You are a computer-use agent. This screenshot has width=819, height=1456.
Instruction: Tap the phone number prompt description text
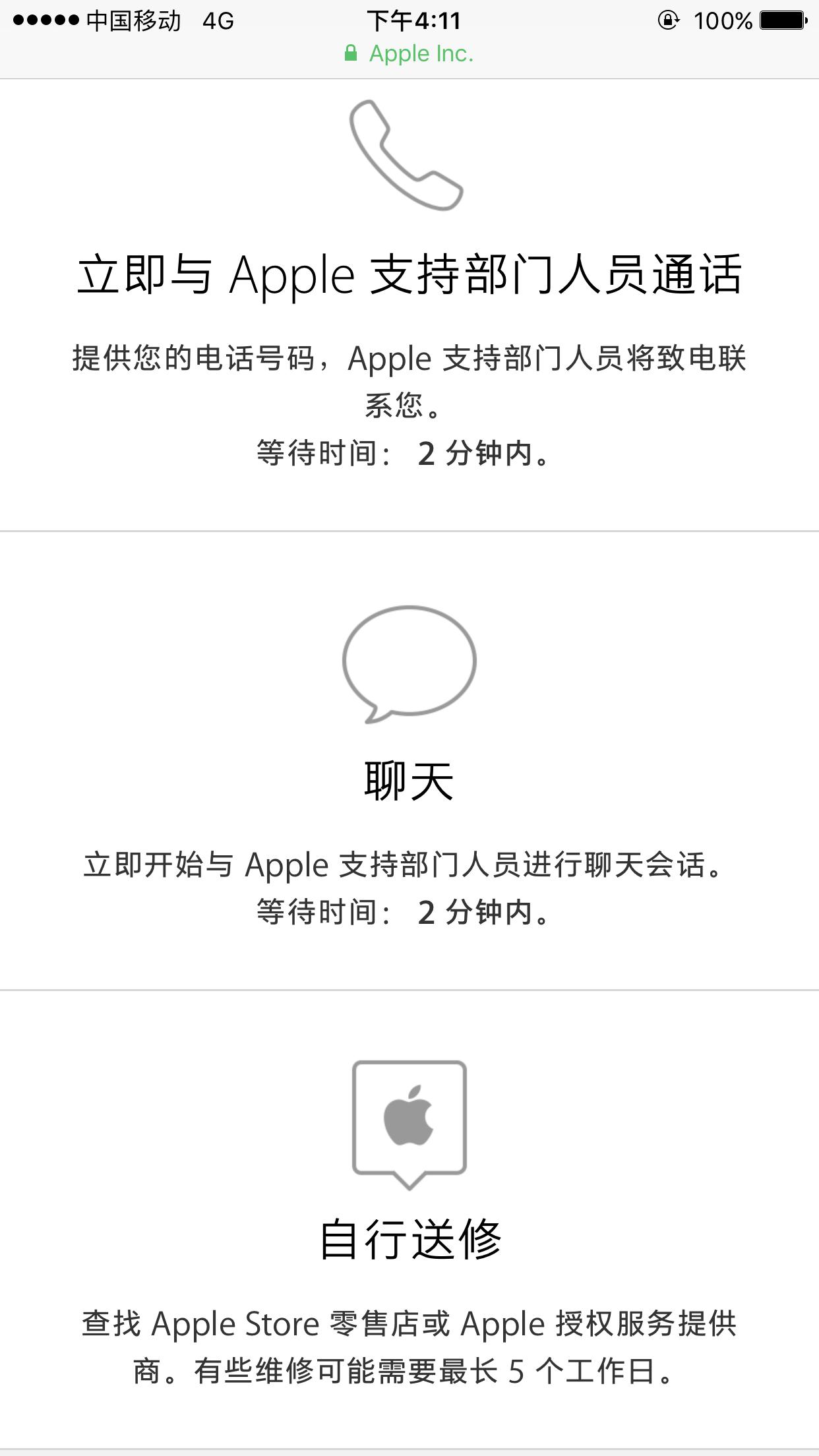tap(409, 379)
